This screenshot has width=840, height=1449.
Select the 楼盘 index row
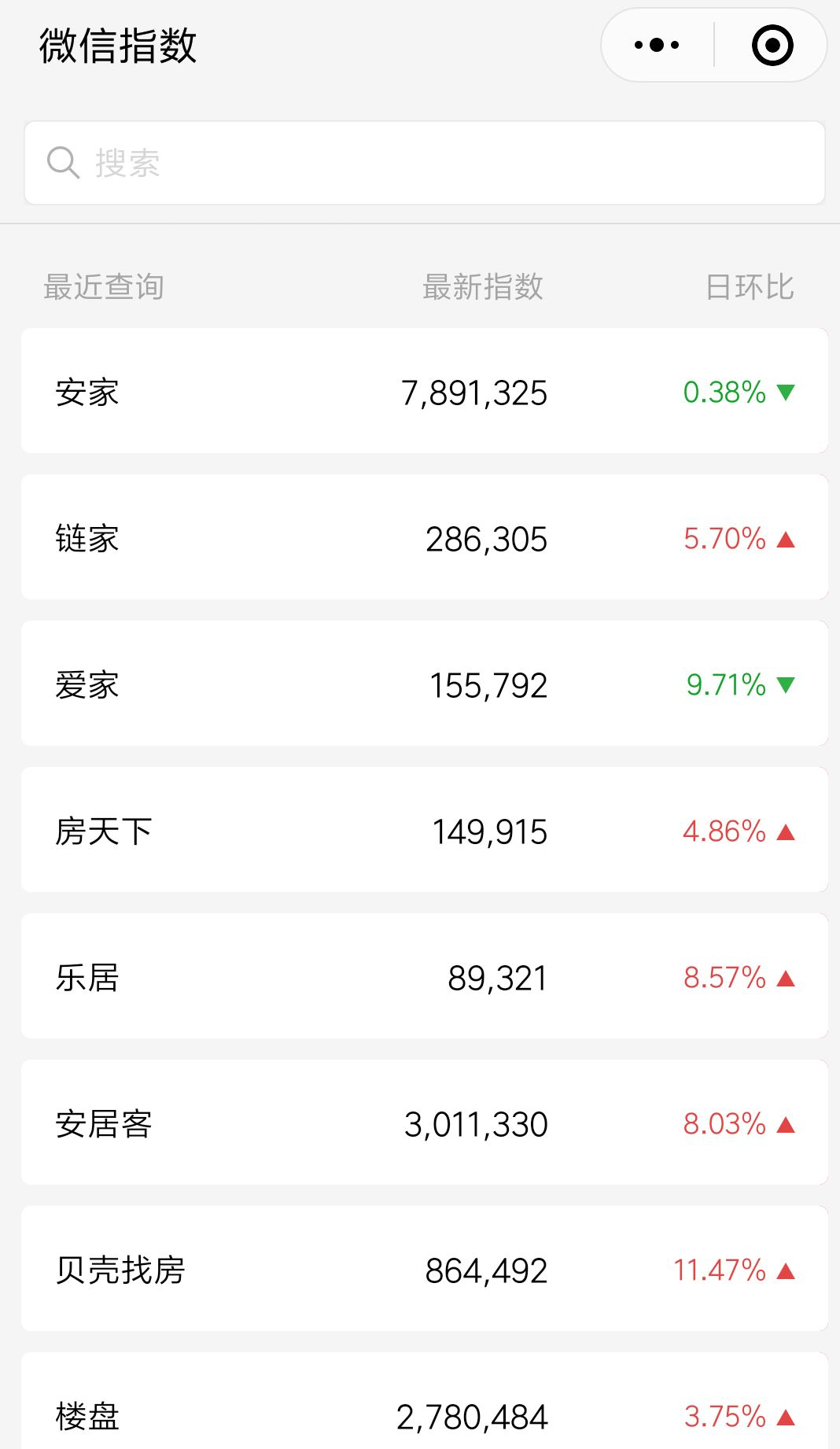(x=425, y=1408)
